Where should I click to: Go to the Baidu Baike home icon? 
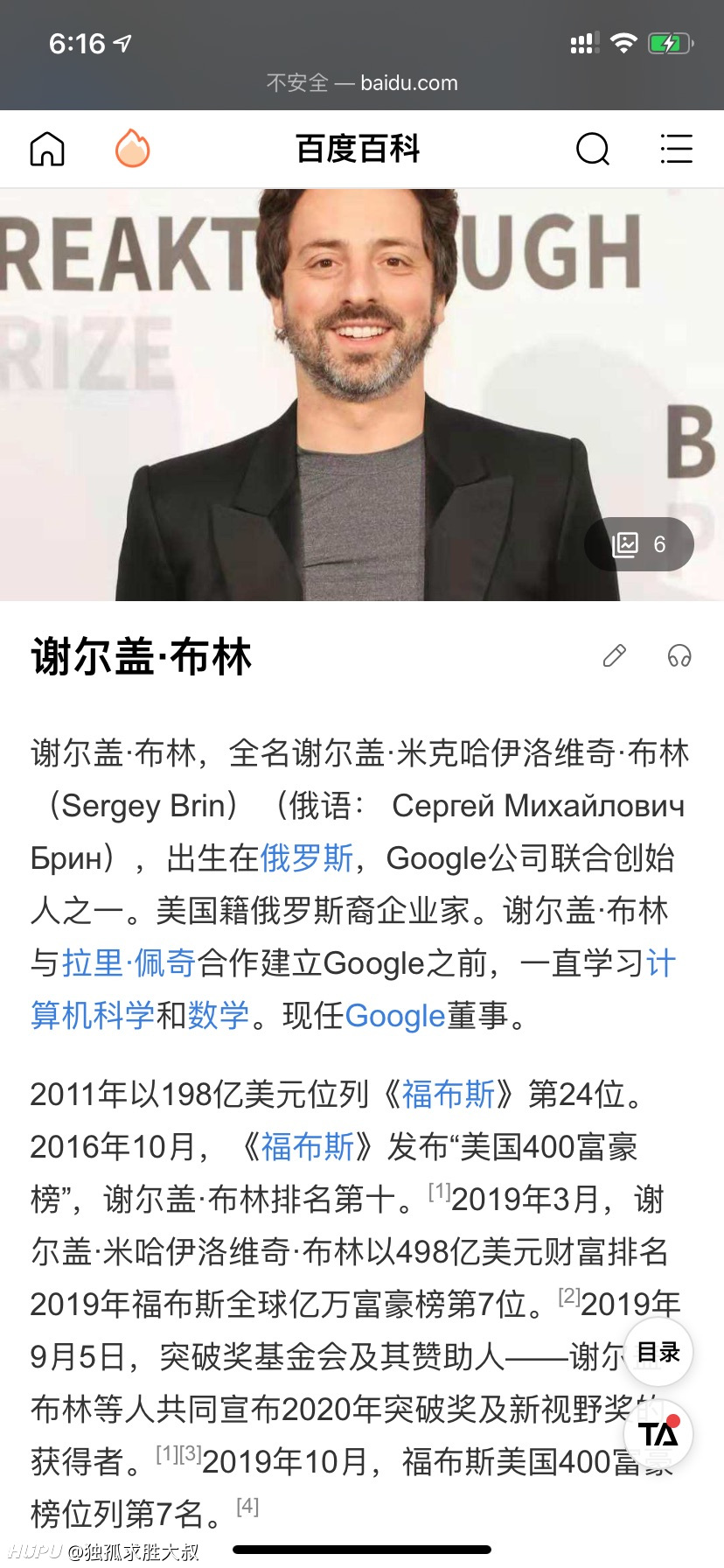[47, 149]
